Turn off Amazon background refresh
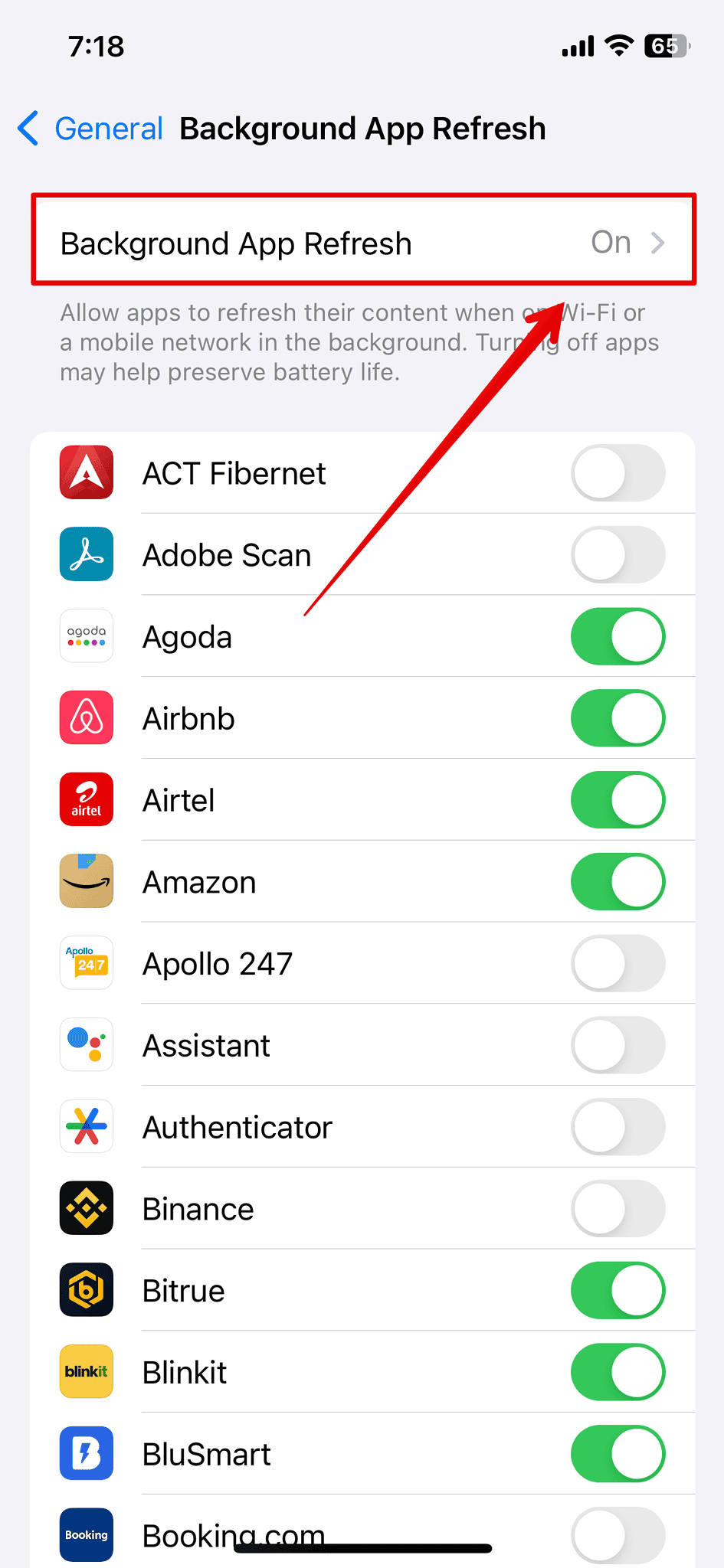 point(618,882)
